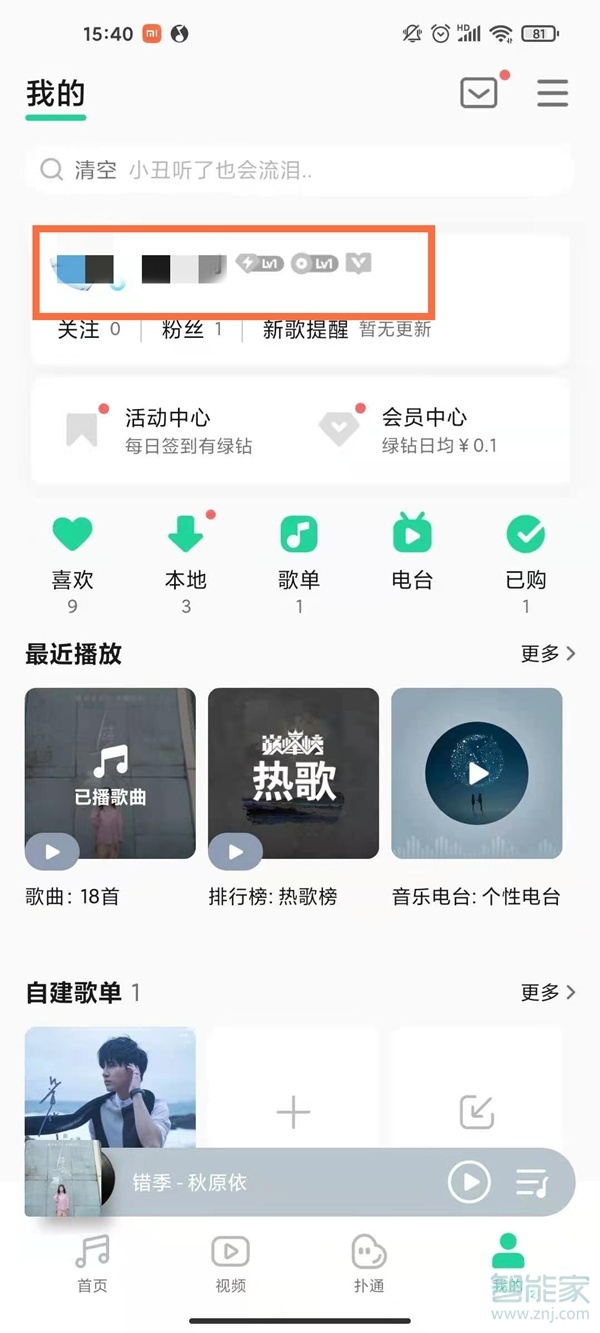Open the inbox messages icon

[479, 93]
